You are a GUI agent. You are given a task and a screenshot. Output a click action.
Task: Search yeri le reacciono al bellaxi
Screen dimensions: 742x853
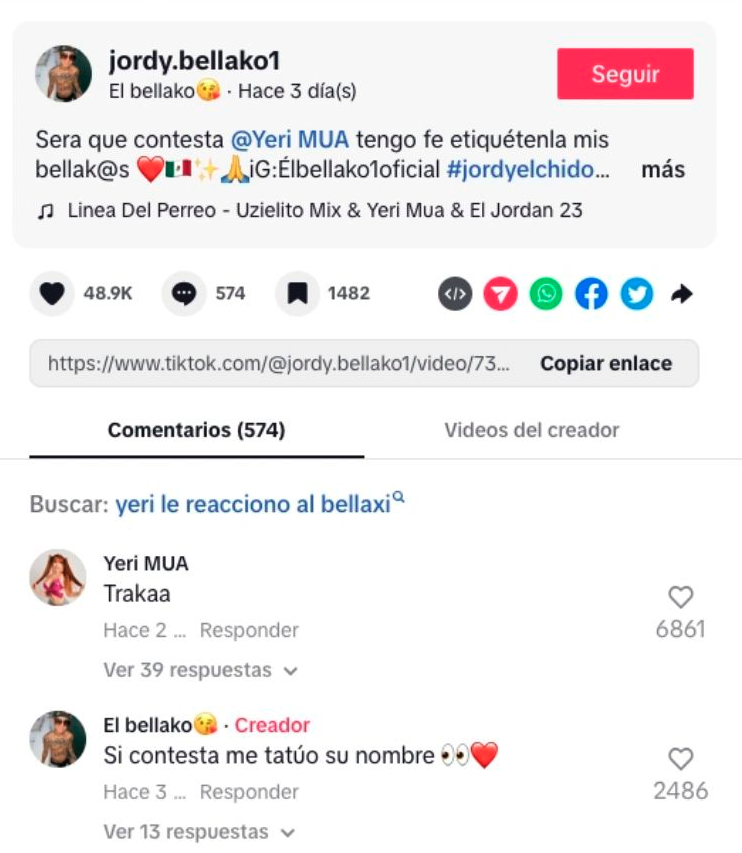252,504
